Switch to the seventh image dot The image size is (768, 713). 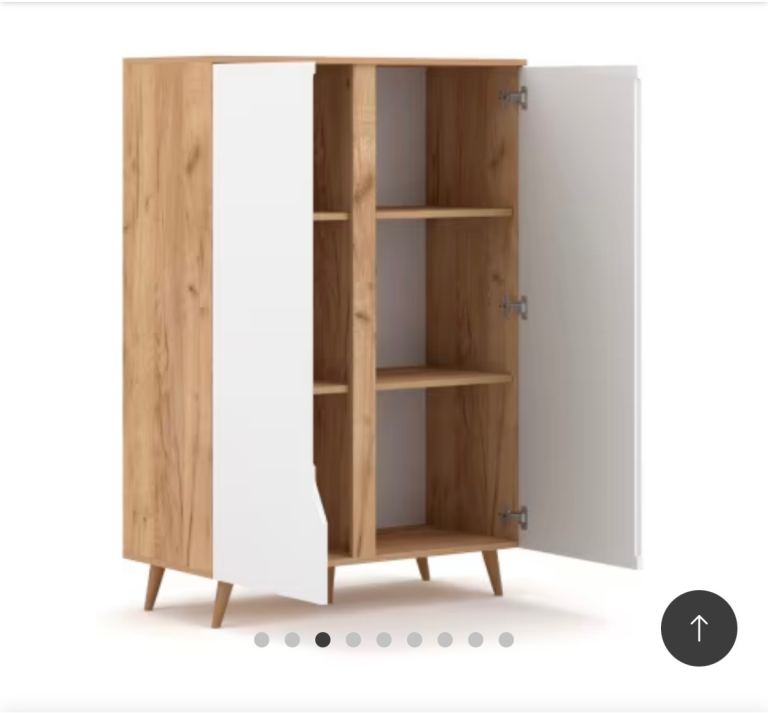point(445,639)
